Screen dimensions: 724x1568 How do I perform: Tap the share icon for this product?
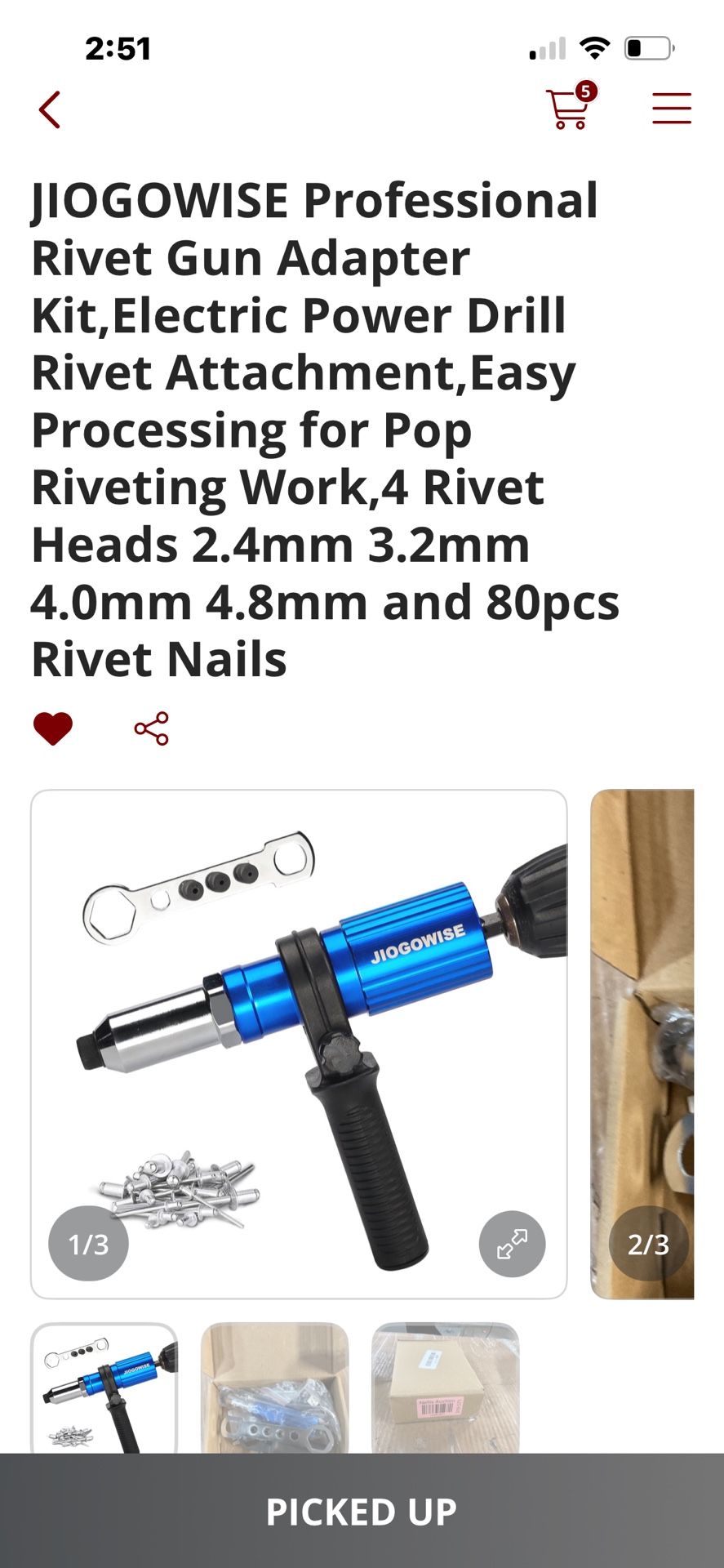tap(152, 729)
